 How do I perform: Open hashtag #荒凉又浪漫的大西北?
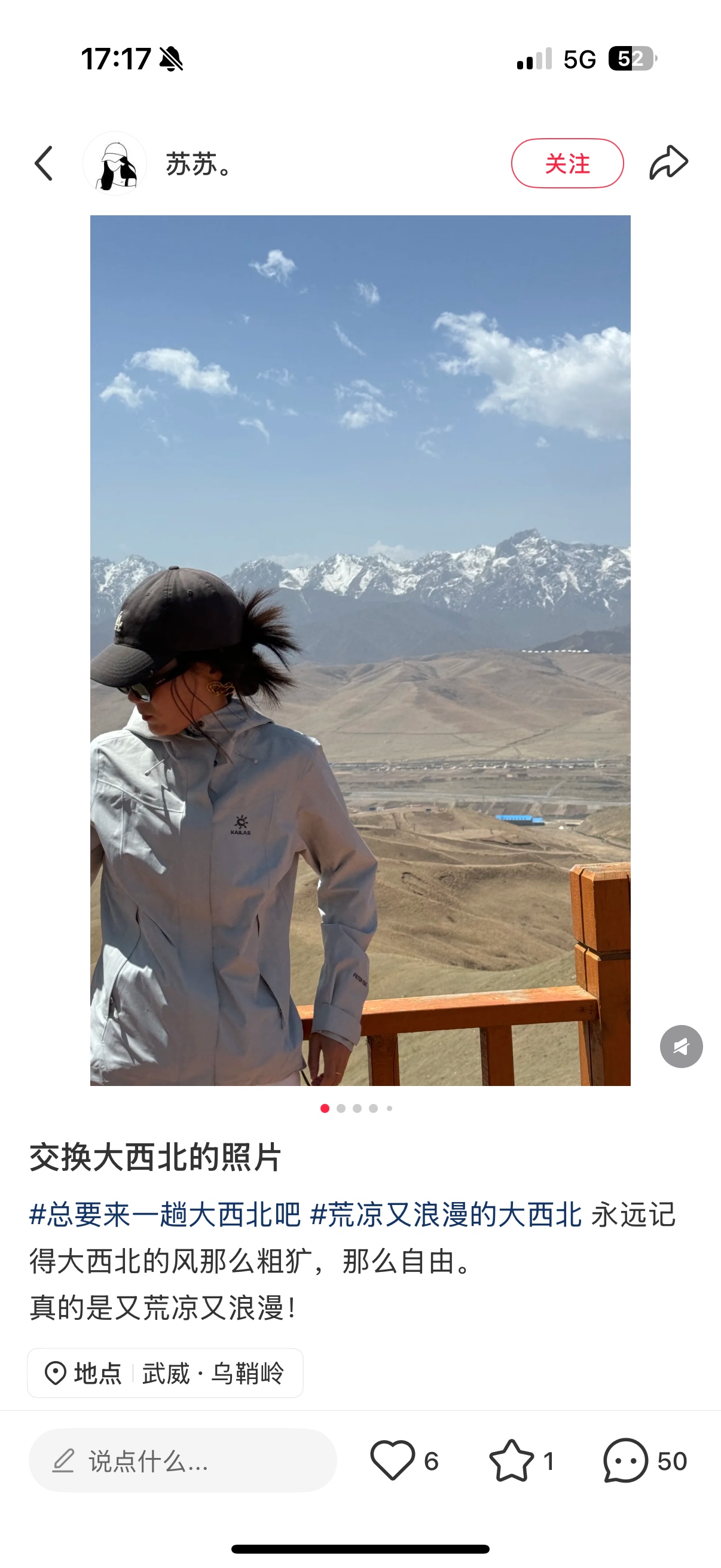pyautogui.click(x=446, y=1215)
